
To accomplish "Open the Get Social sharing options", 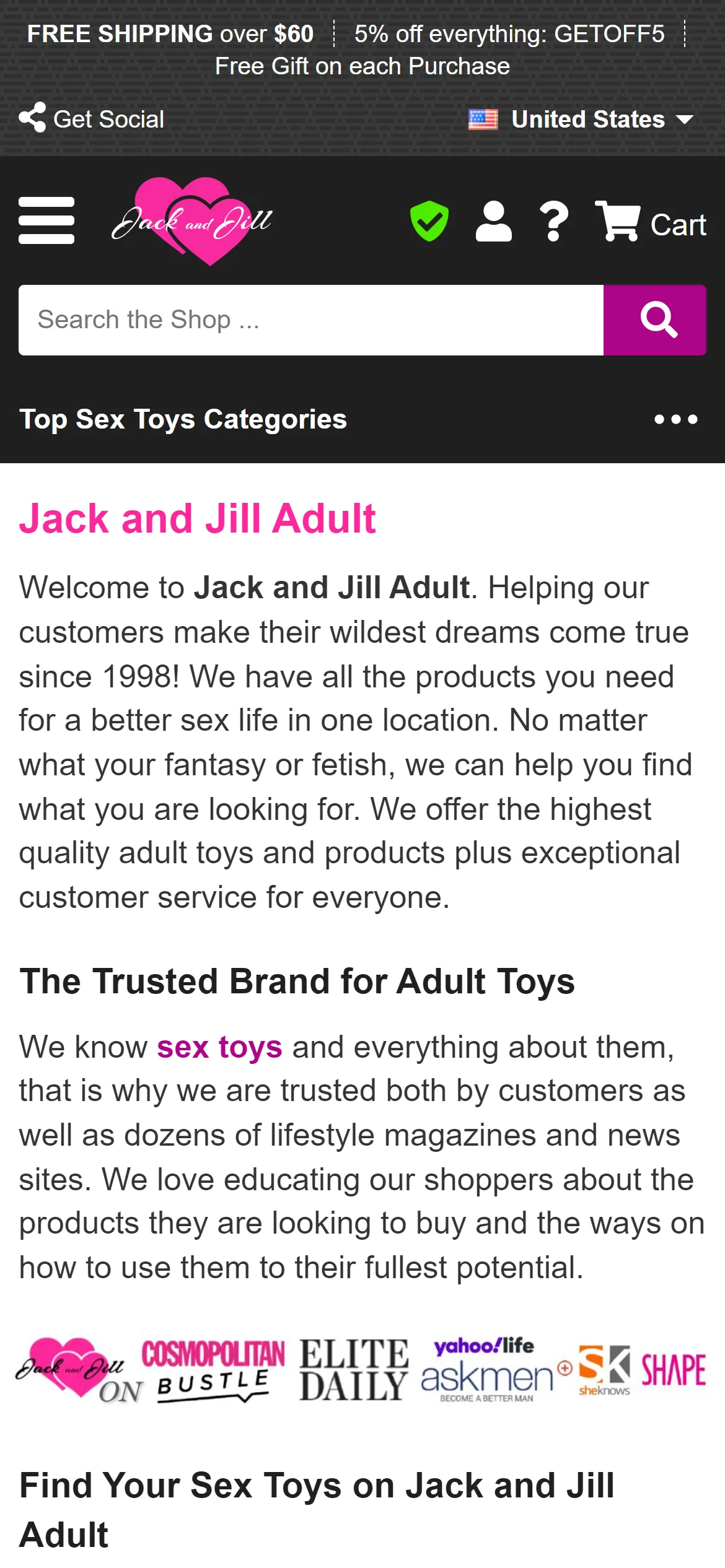I will click(x=92, y=119).
